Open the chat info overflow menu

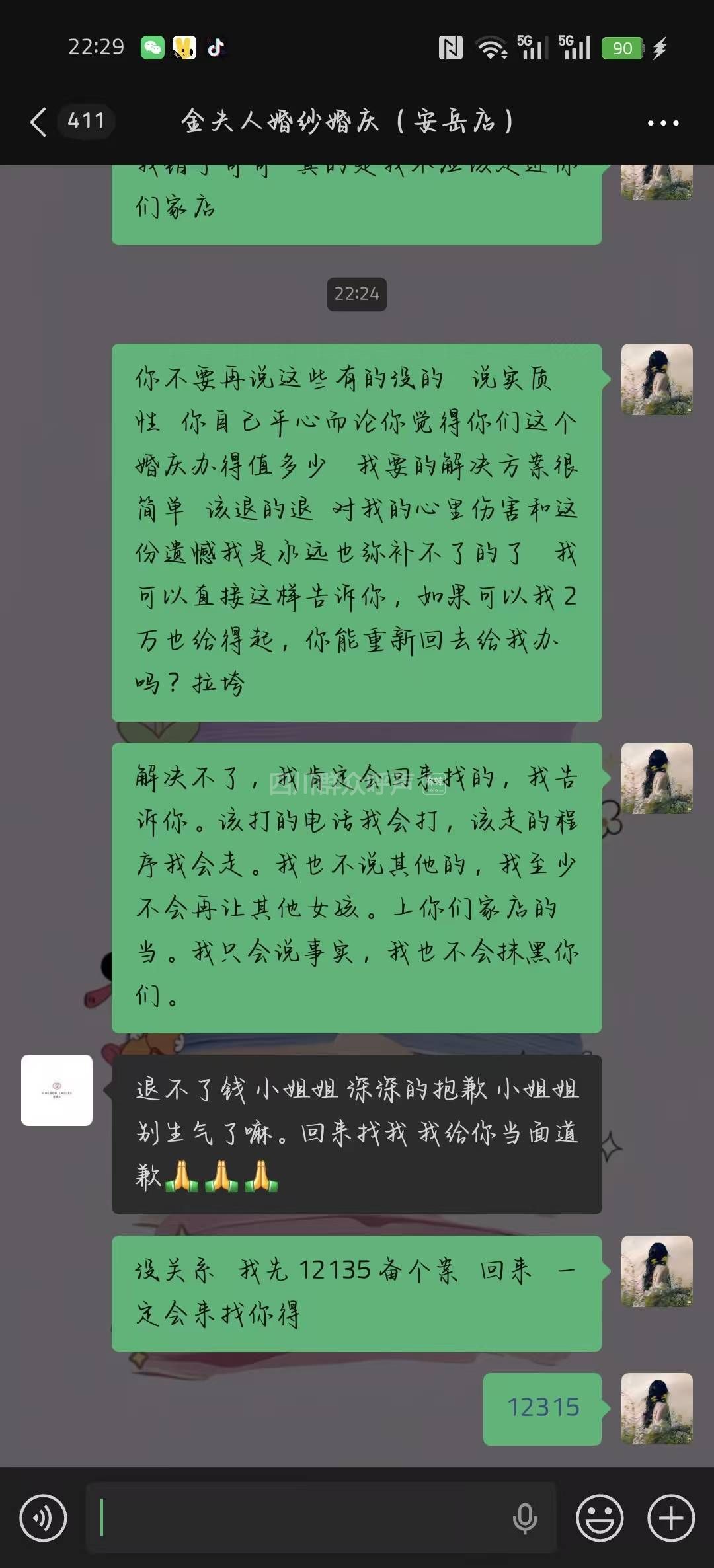pyautogui.click(x=662, y=123)
